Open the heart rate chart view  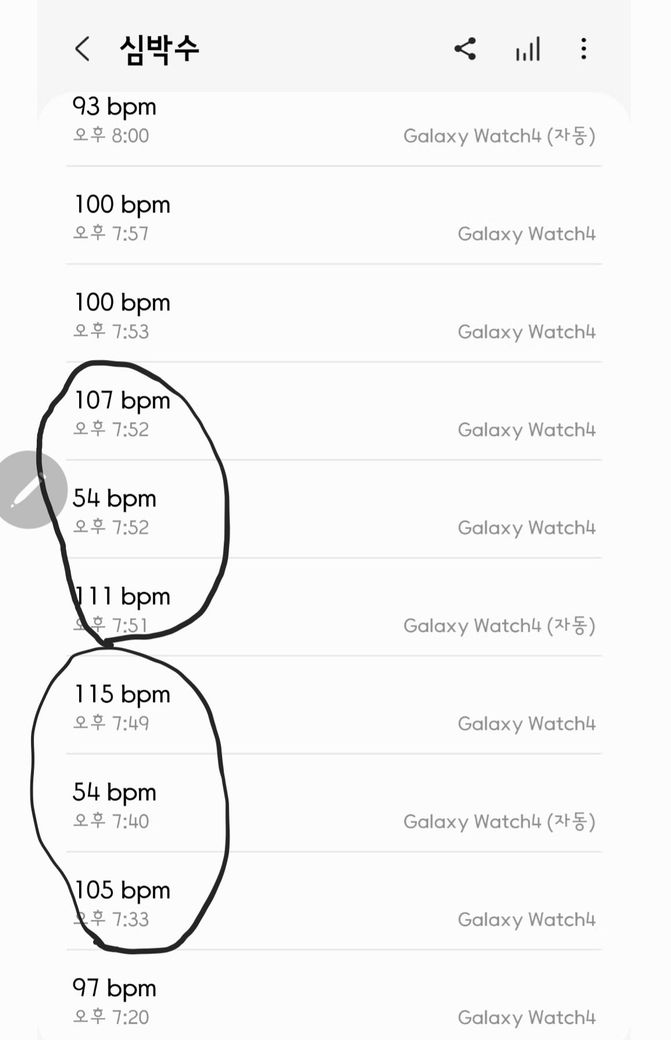[x=527, y=49]
